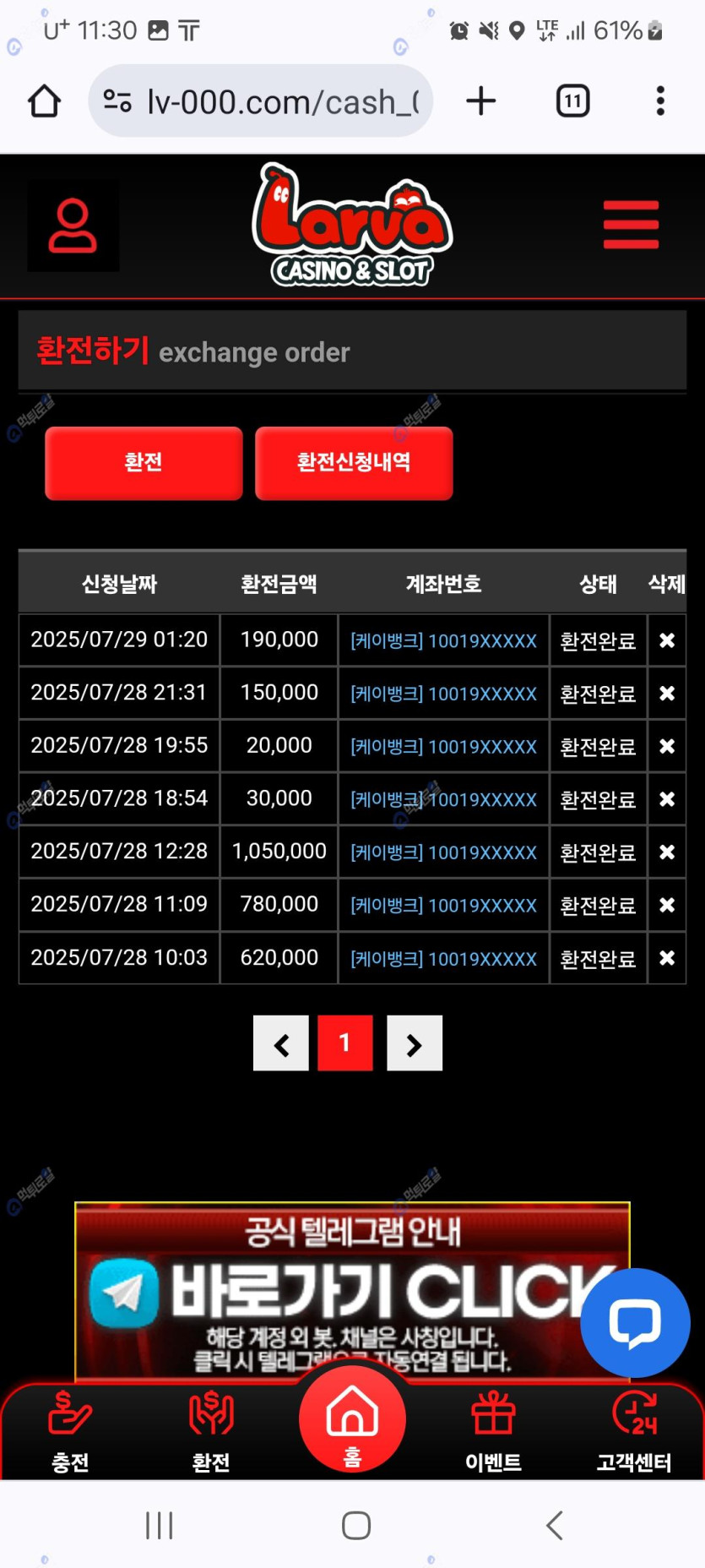Go to the next page arrow
This screenshot has width=705, height=1568.
[x=414, y=1044]
